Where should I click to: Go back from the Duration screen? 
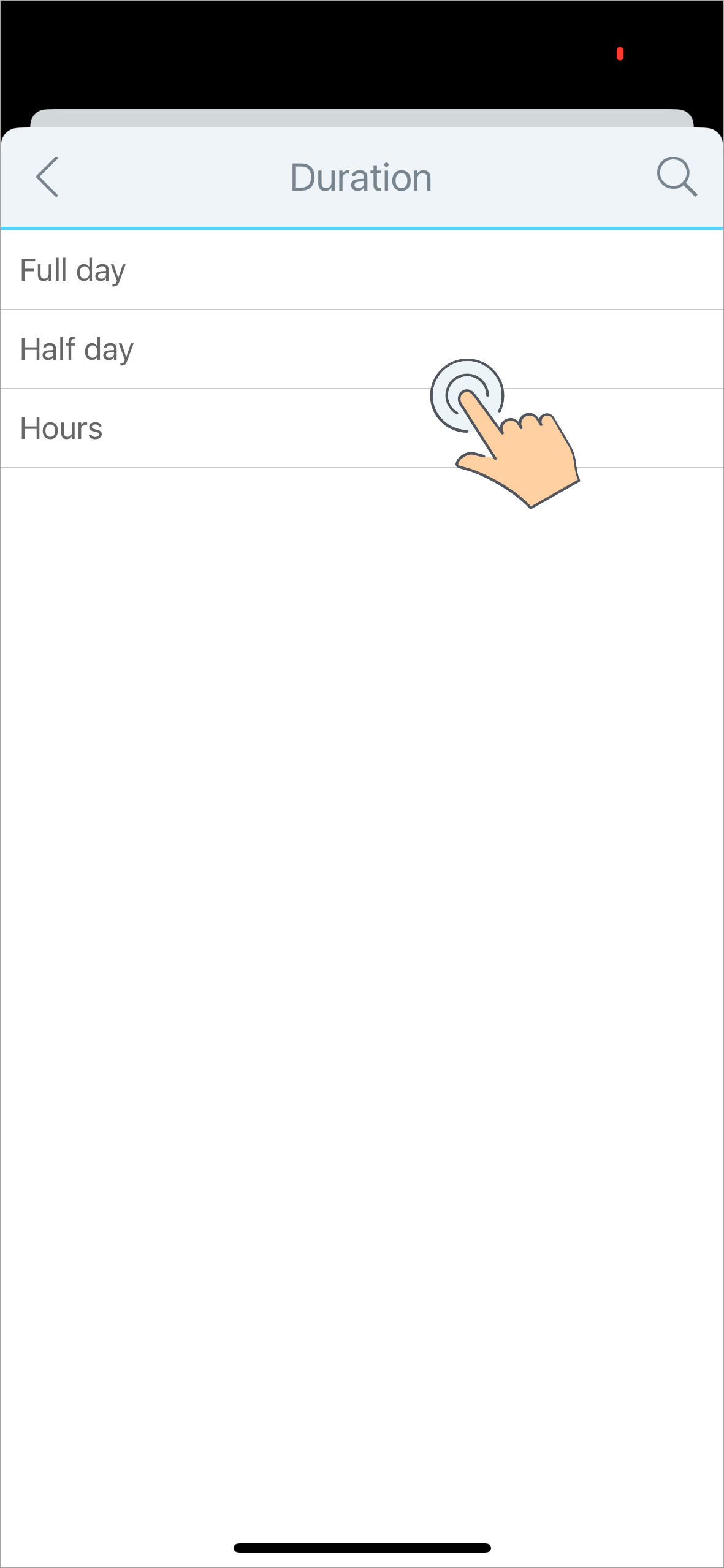point(47,177)
